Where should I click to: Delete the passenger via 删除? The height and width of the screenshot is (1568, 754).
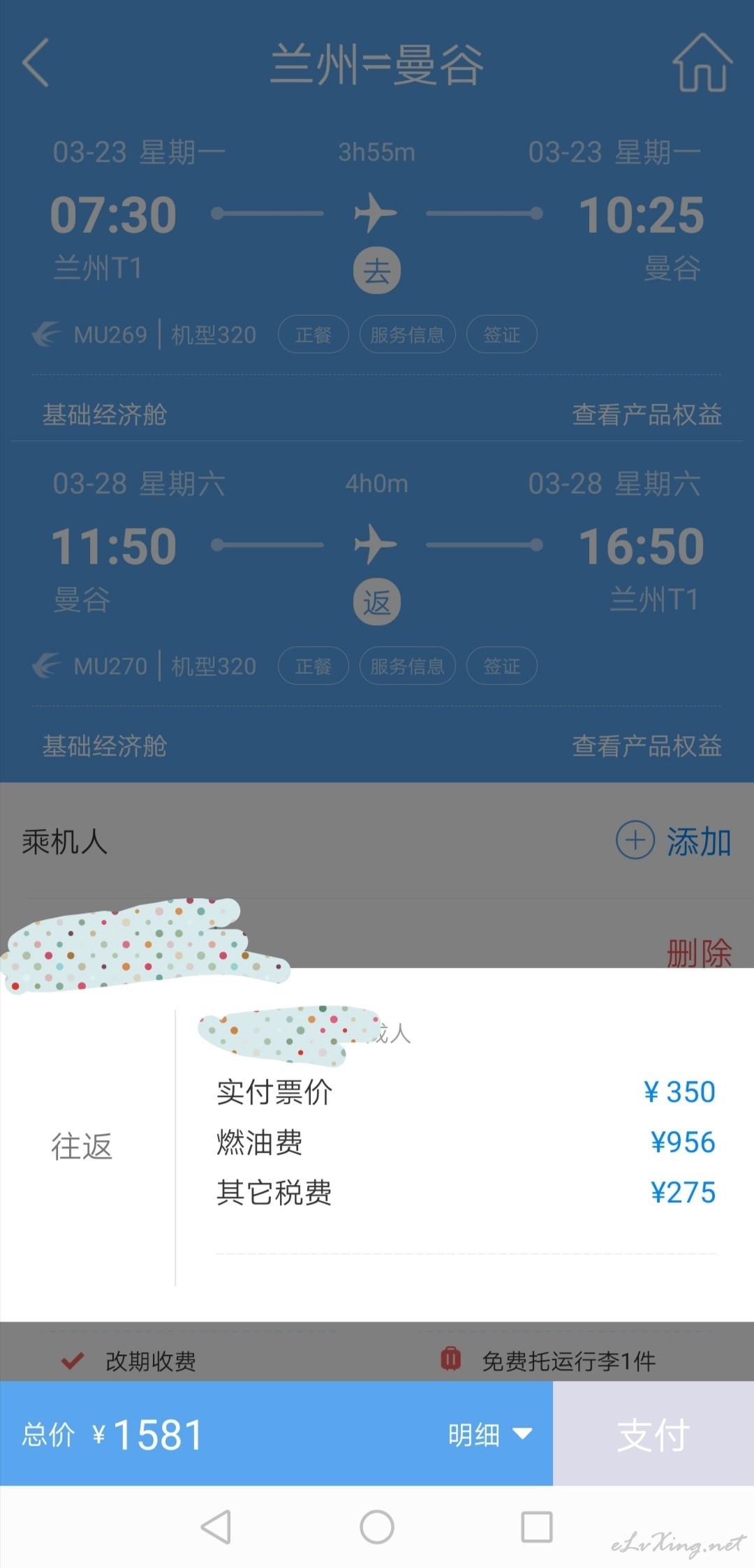pyautogui.click(x=699, y=953)
